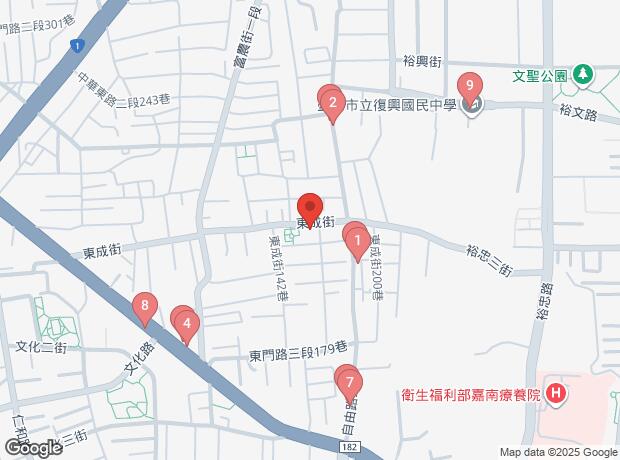620x460 pixels.
Task: Select map marker number 2
Action: point(333,102)
